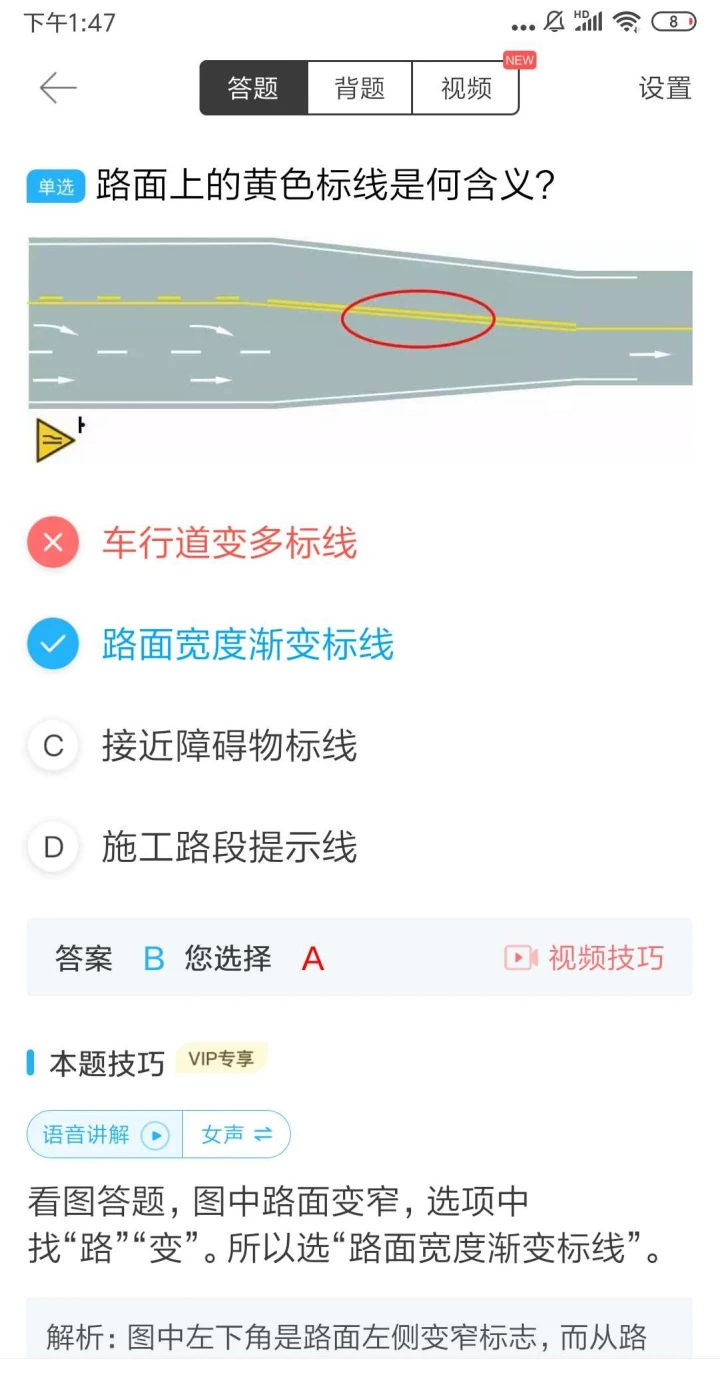Choose option D 施工路段提示线
720x1375 pixels.
[x=229, y=848]
